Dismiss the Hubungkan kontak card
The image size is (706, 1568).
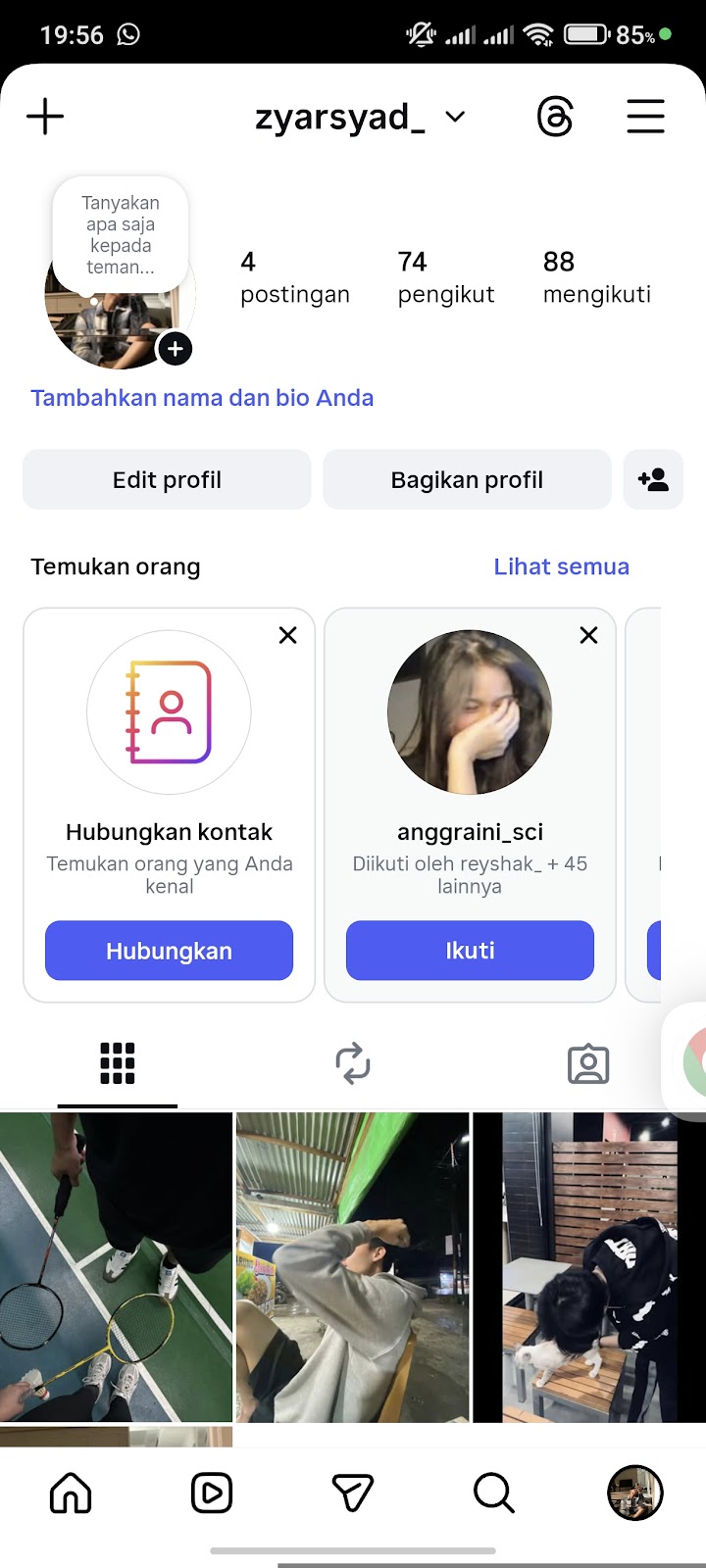point(287,635)
